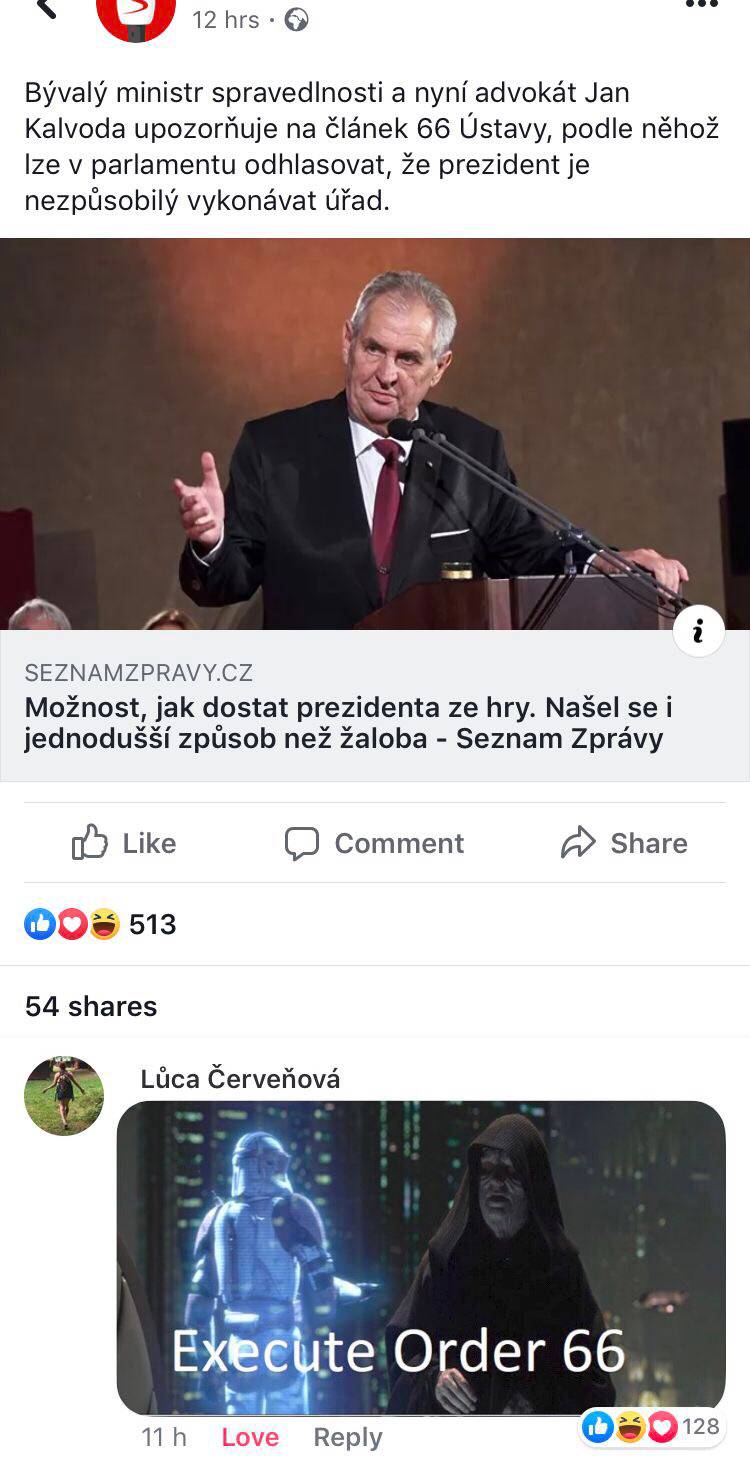750x1478 pixels.
Task: View the list of 54 shares
Action: point(91,1006)
